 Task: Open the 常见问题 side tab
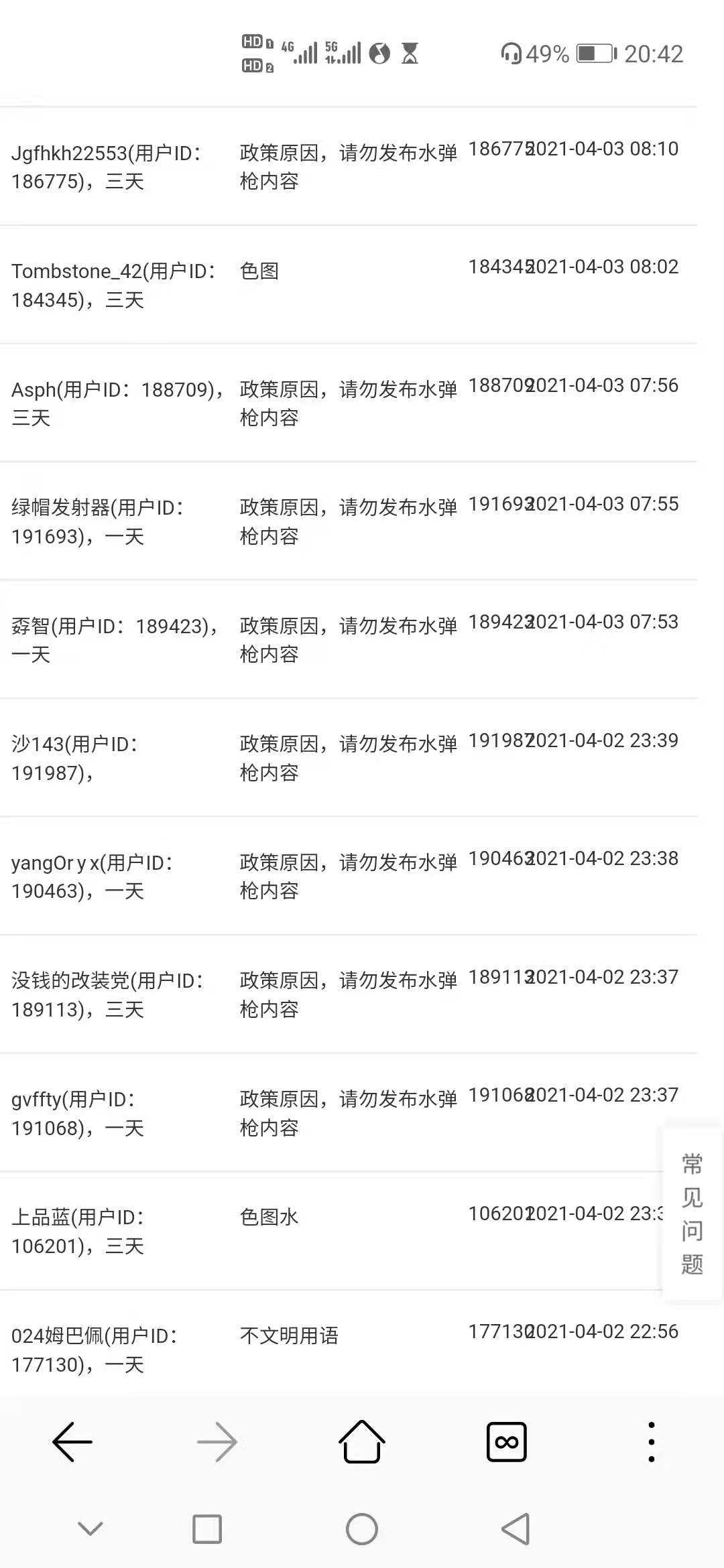[692, 1214]
